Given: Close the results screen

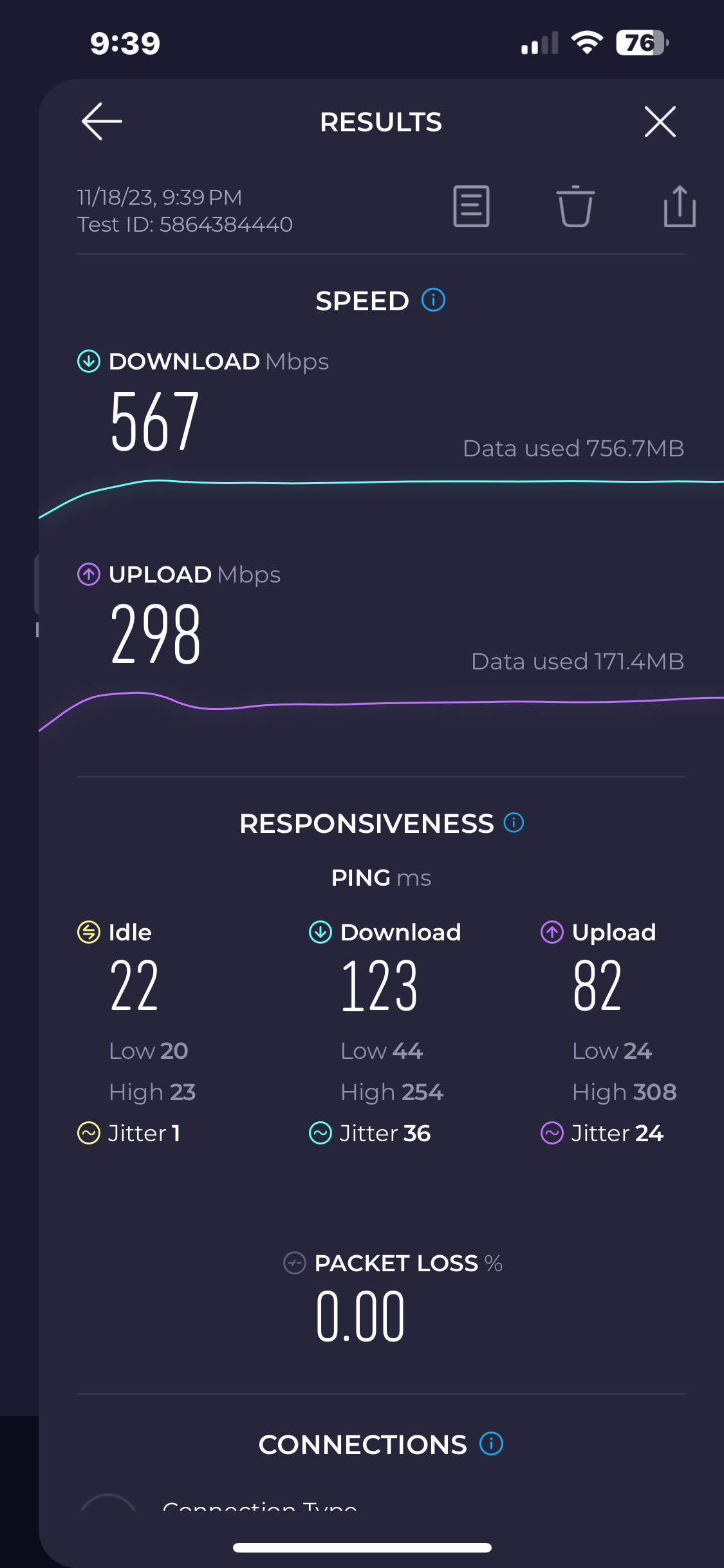Looking at the screenshot, I should 660,122.
